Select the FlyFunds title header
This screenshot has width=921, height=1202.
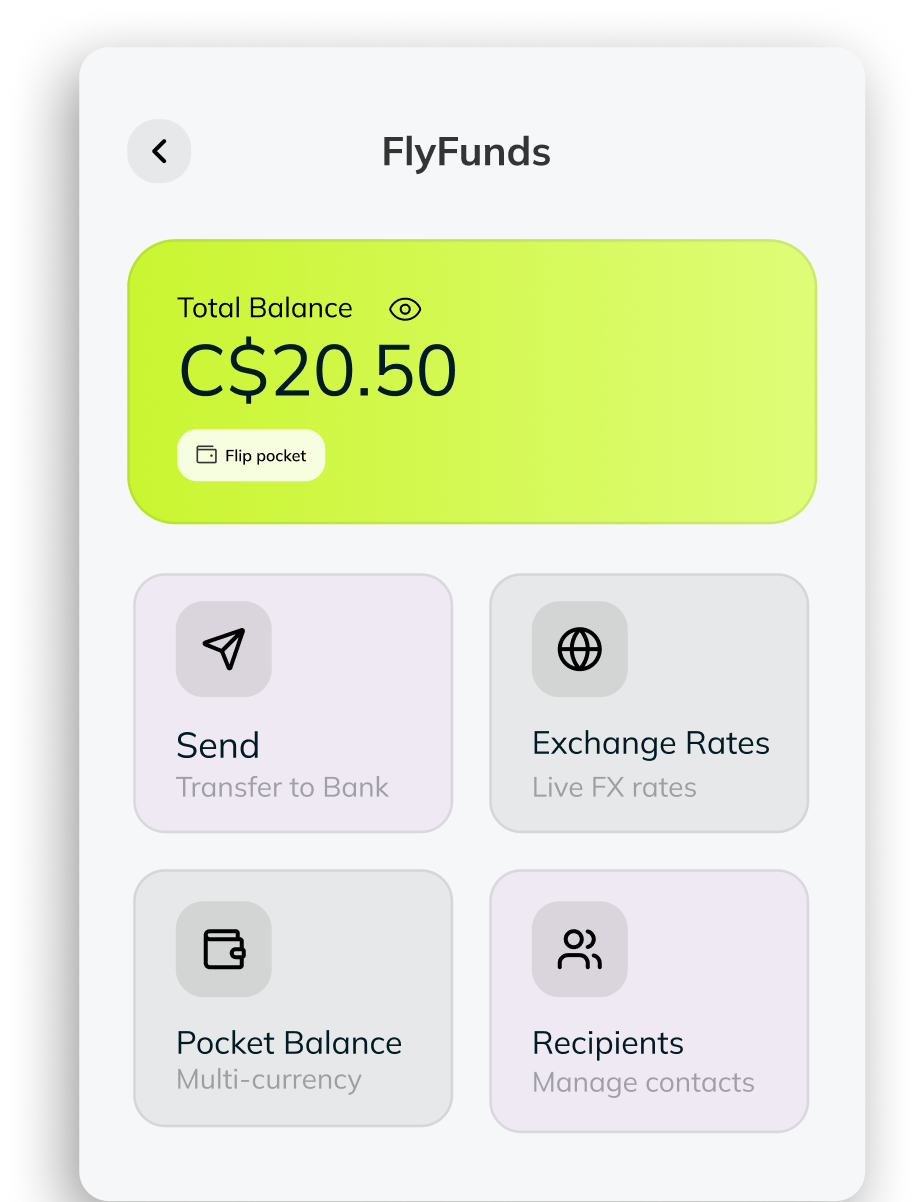(465, 152)
